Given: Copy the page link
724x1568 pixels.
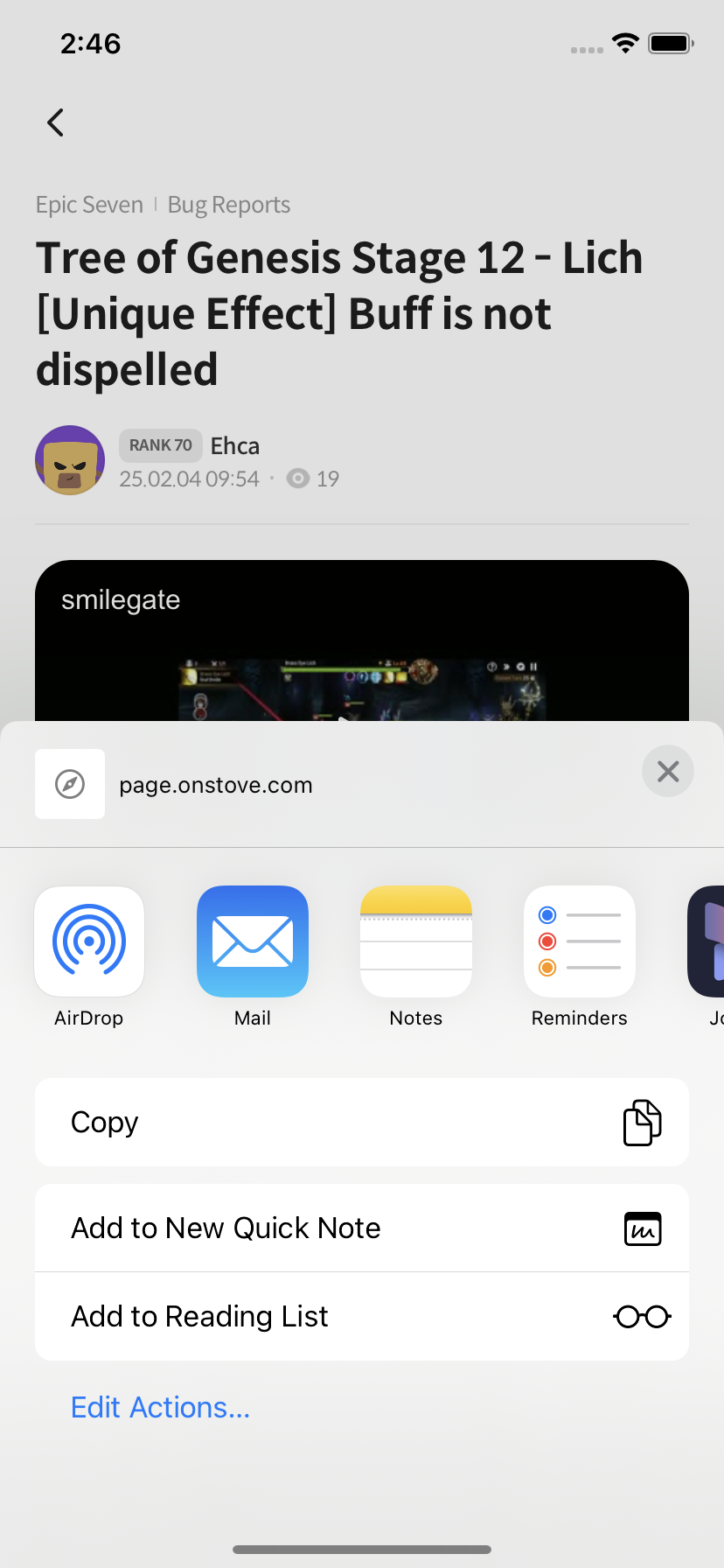Looking at the screenshot, I should (362, 1122).
